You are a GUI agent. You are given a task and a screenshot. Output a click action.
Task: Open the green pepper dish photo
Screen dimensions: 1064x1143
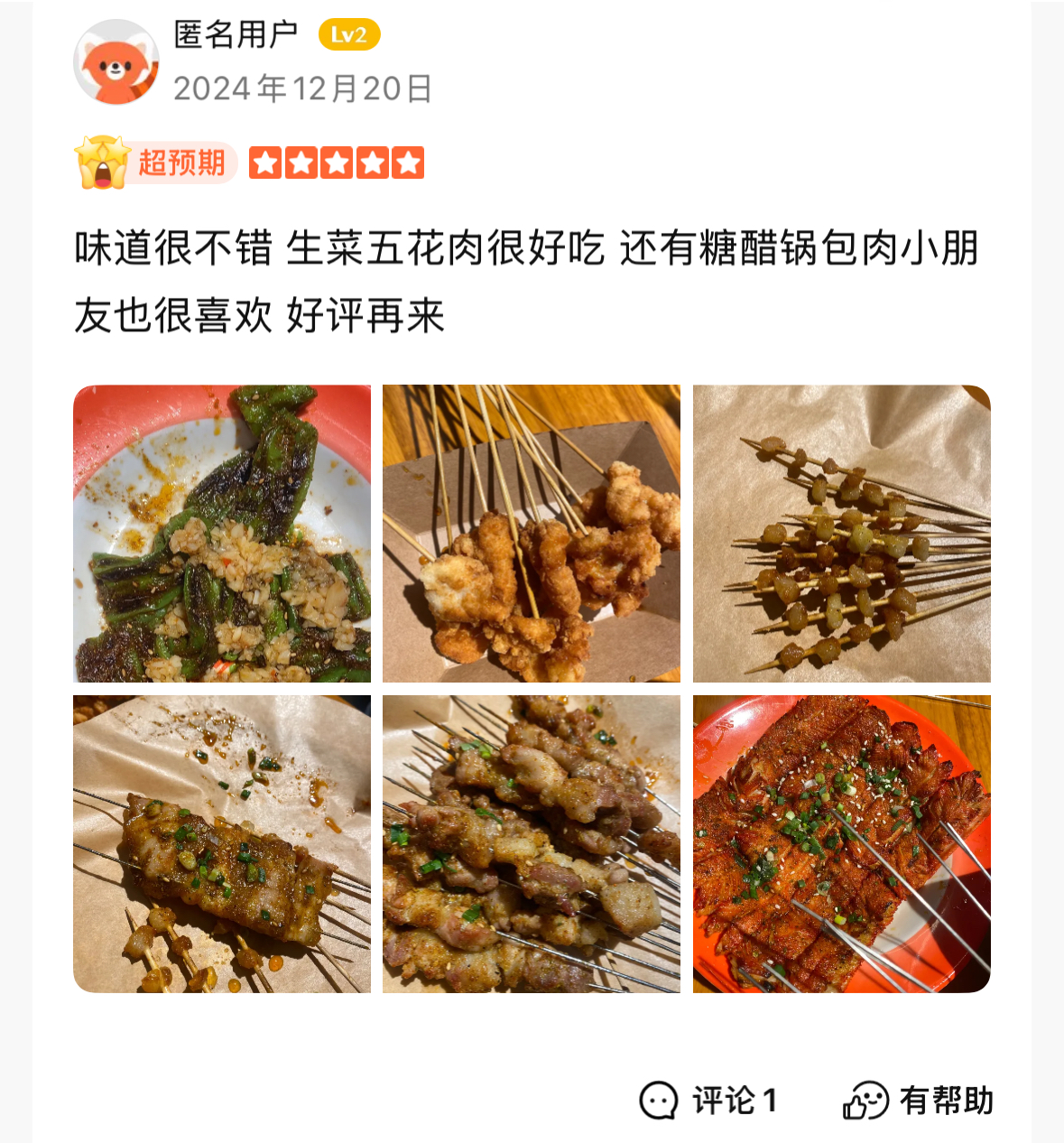pyautogui.click(x=222, y=534)
